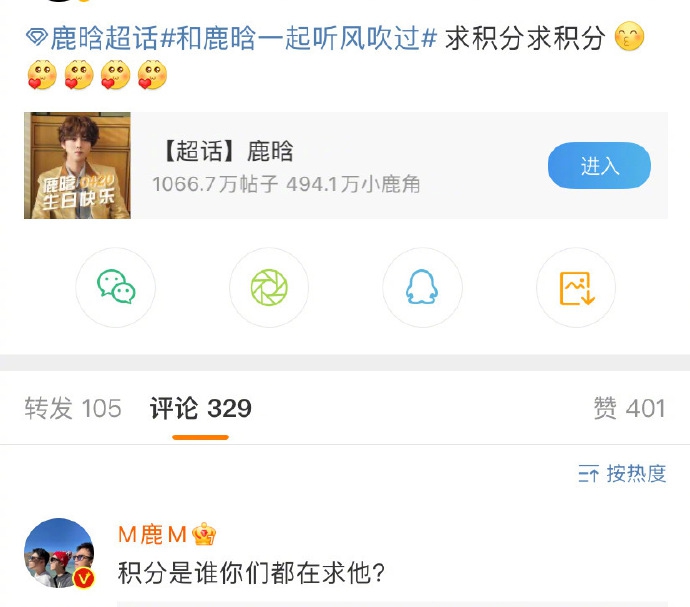Share to WeChat Moments via shutter icon
Viewport: 690px width, 607px height.
(269, 288)
